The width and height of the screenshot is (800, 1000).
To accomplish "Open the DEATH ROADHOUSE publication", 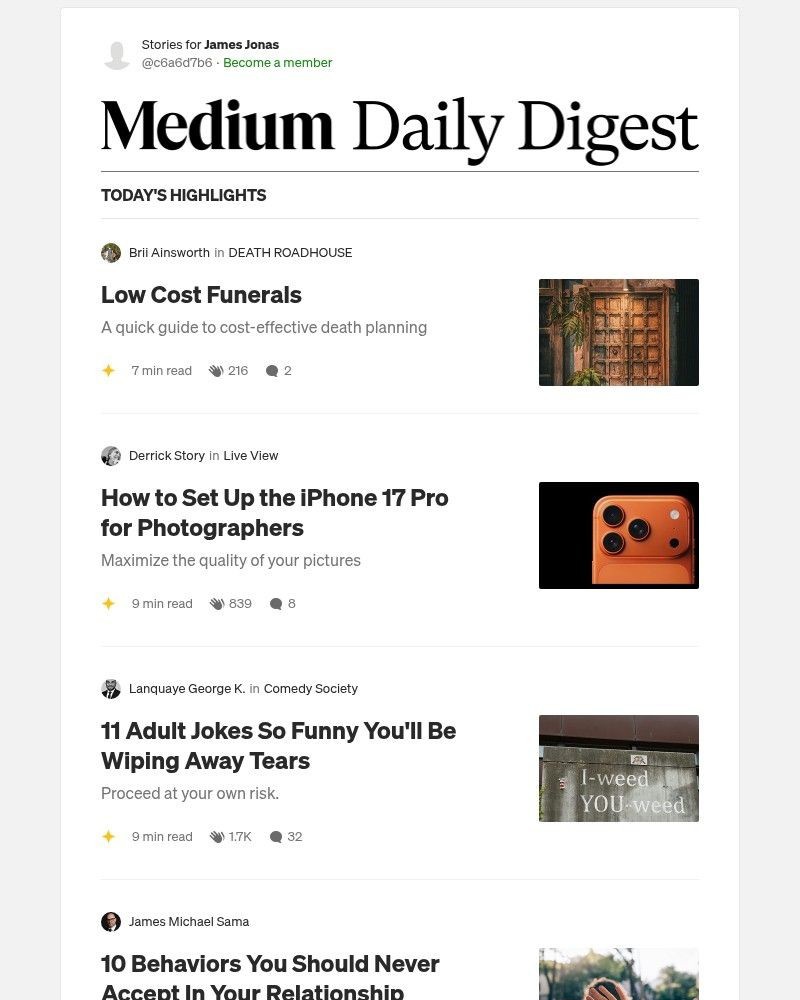I will pos(290,253).
